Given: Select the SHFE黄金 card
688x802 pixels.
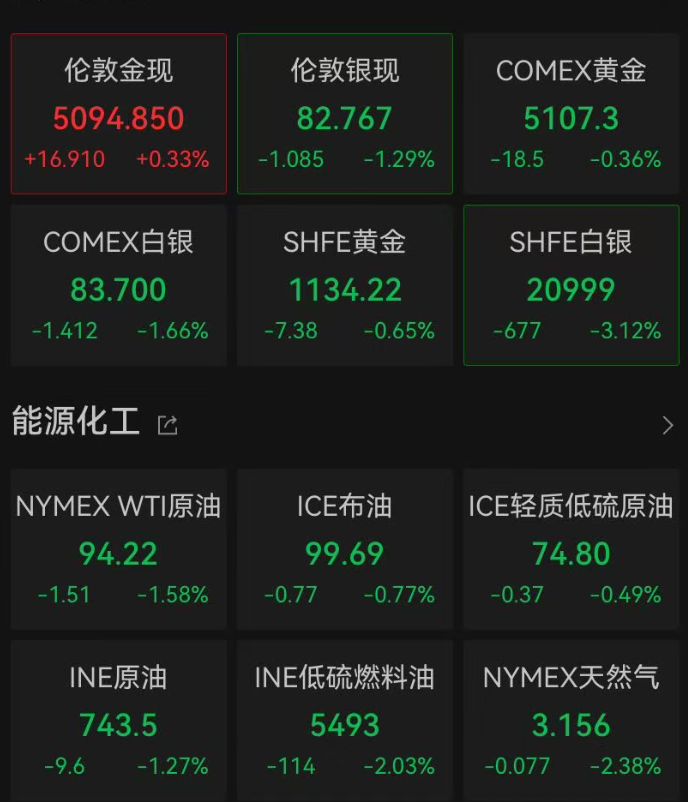Looking at the screenshot, I should 344,285.
